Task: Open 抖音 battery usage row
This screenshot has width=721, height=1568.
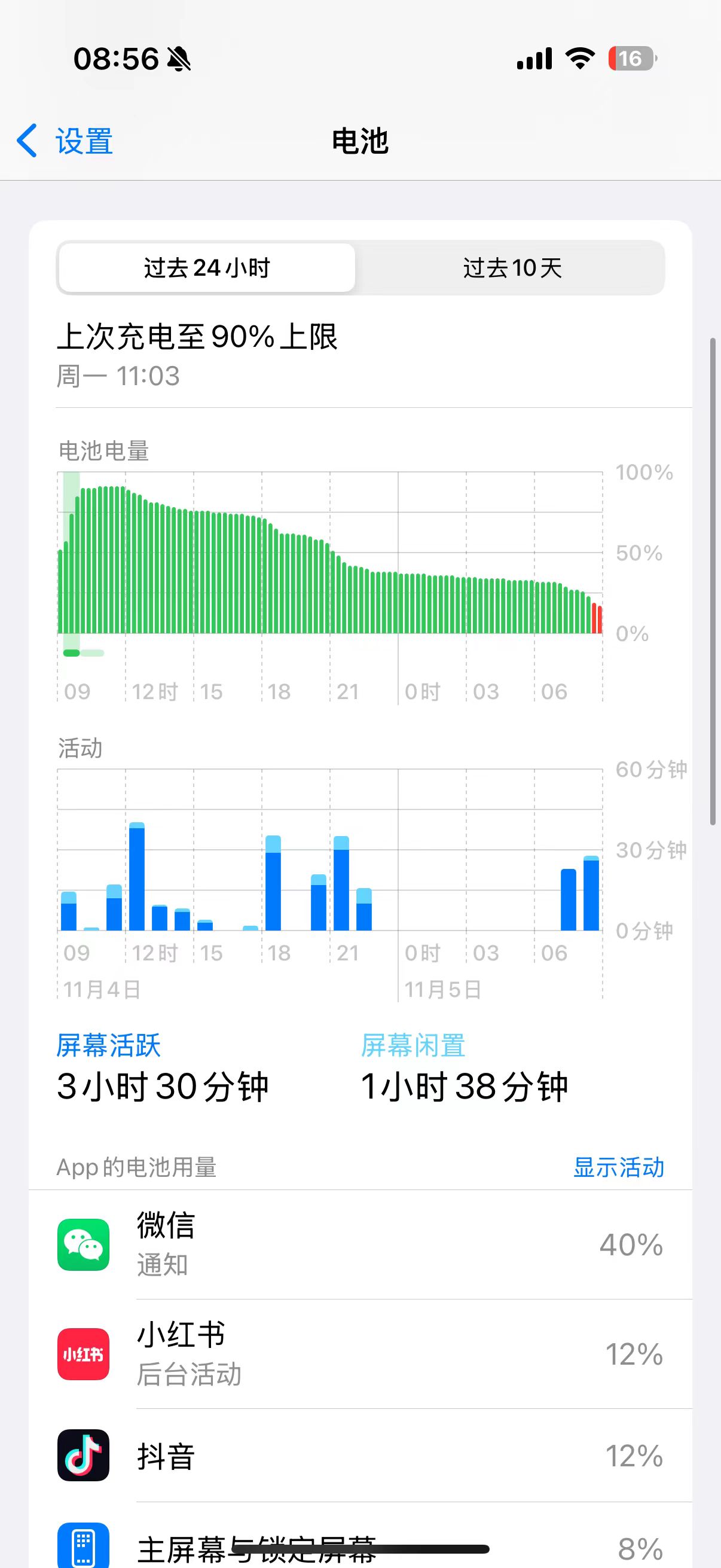Action: pyautogui.click(x=360, y=1456)
